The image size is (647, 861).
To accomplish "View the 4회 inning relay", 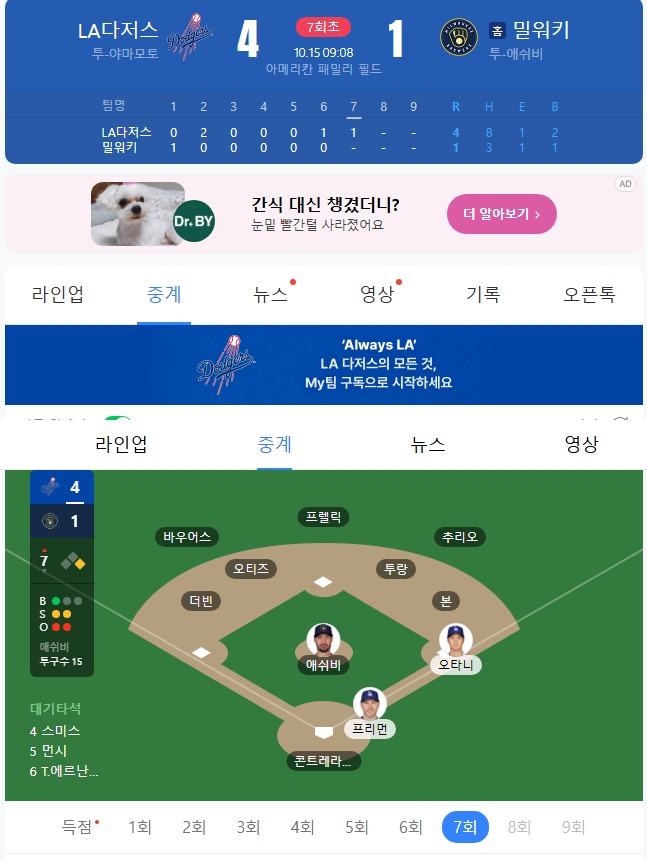I will point(302,827).
